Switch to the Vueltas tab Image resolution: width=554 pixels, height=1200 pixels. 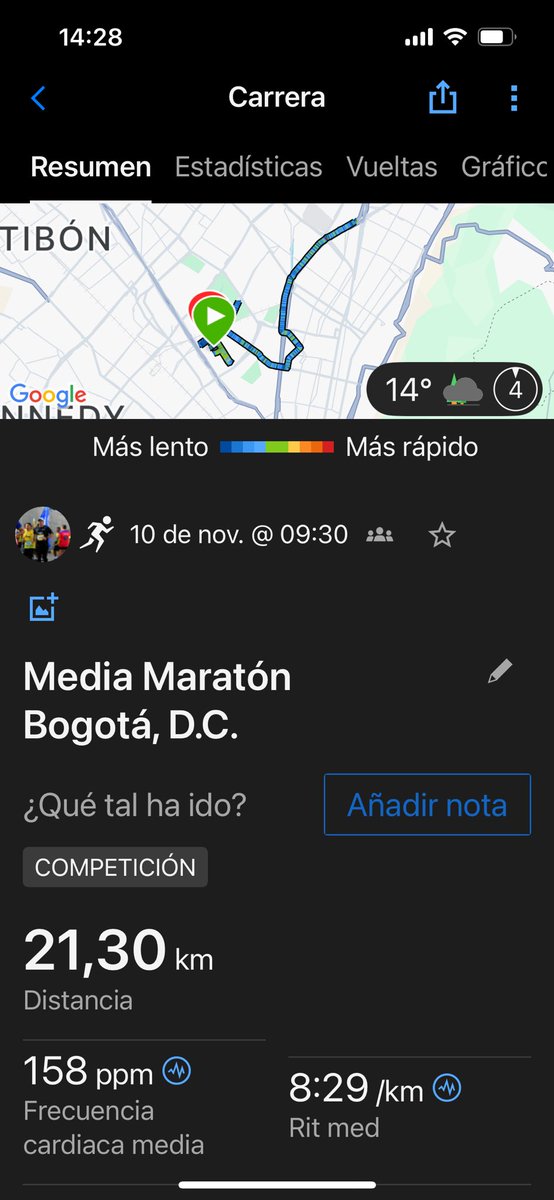point(392,167)
